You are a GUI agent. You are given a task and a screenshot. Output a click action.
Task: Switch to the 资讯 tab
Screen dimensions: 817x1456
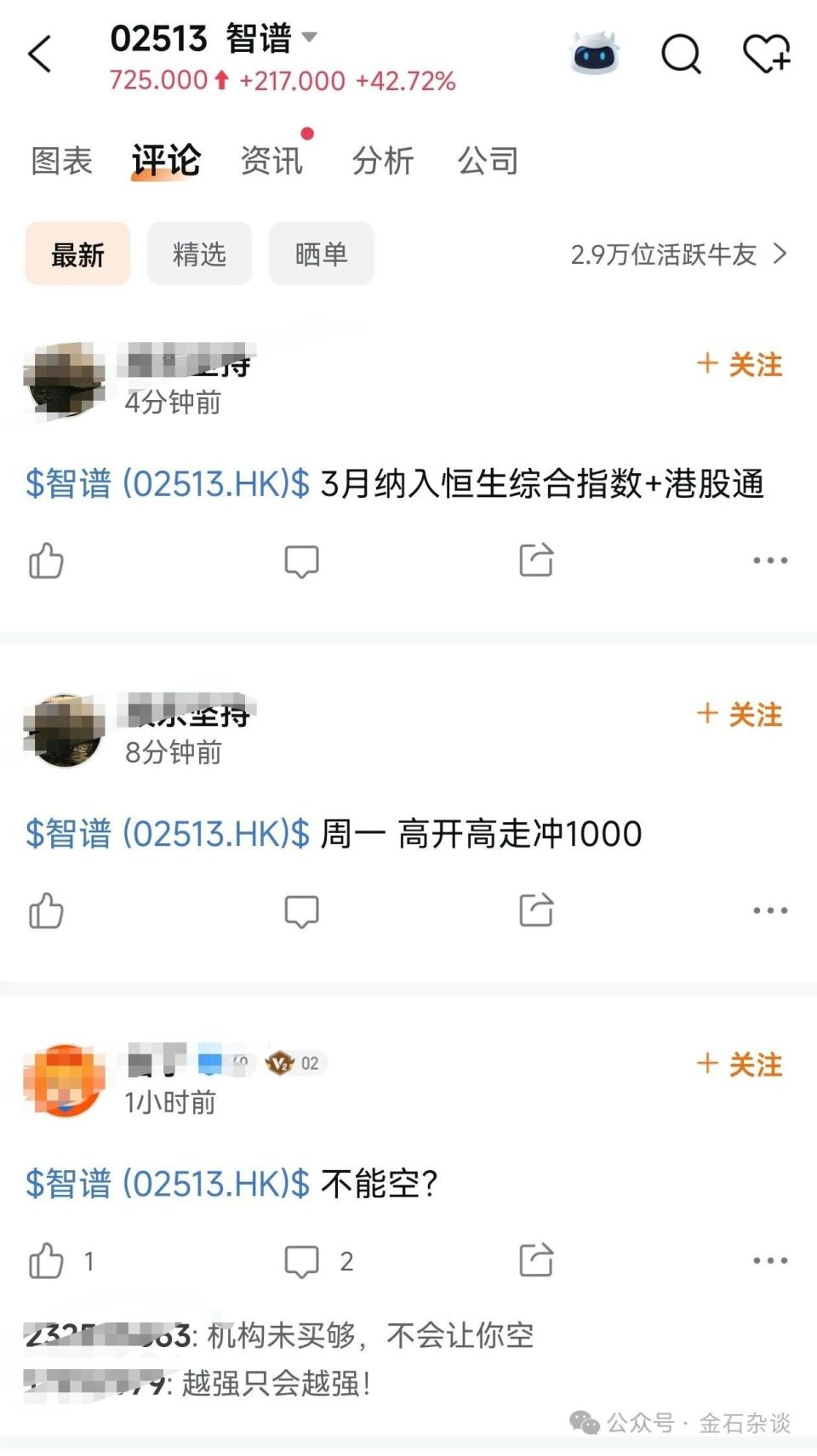pyautogui.click(x=270, y=160)
